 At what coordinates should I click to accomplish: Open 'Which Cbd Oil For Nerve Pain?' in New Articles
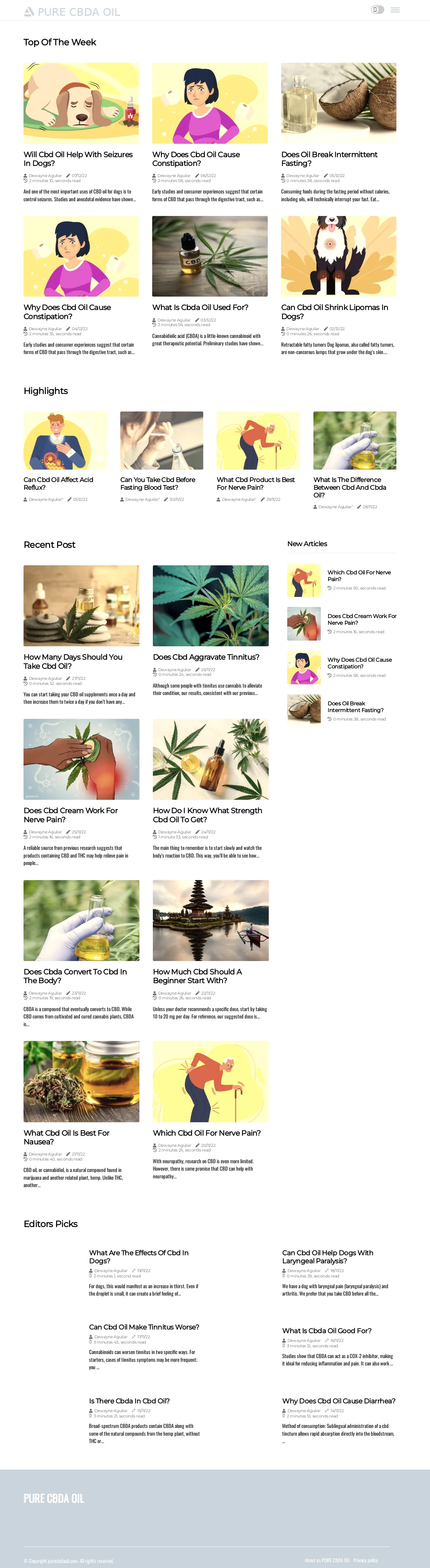point(359,575)
